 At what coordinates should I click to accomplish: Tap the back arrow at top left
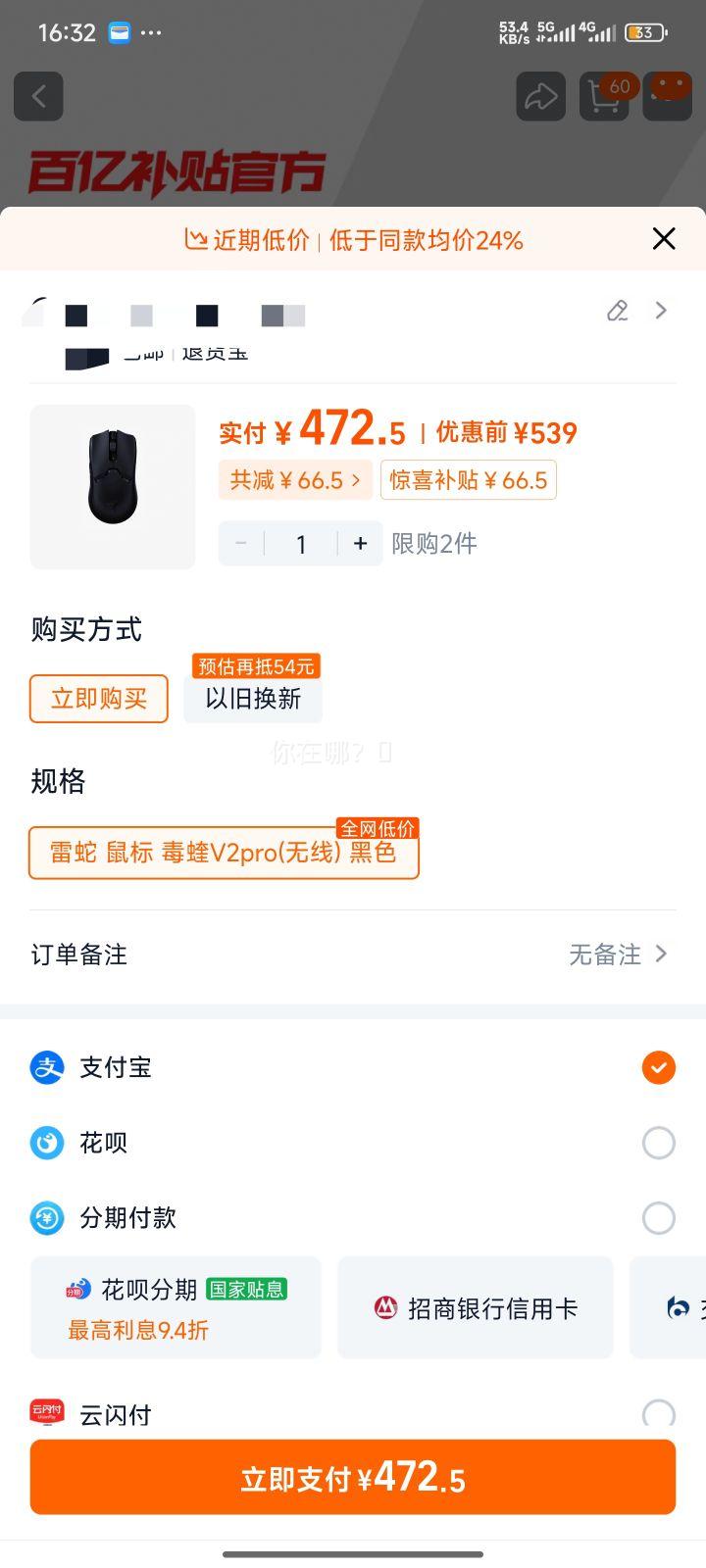pyautogui.click(x=38, y=96)
